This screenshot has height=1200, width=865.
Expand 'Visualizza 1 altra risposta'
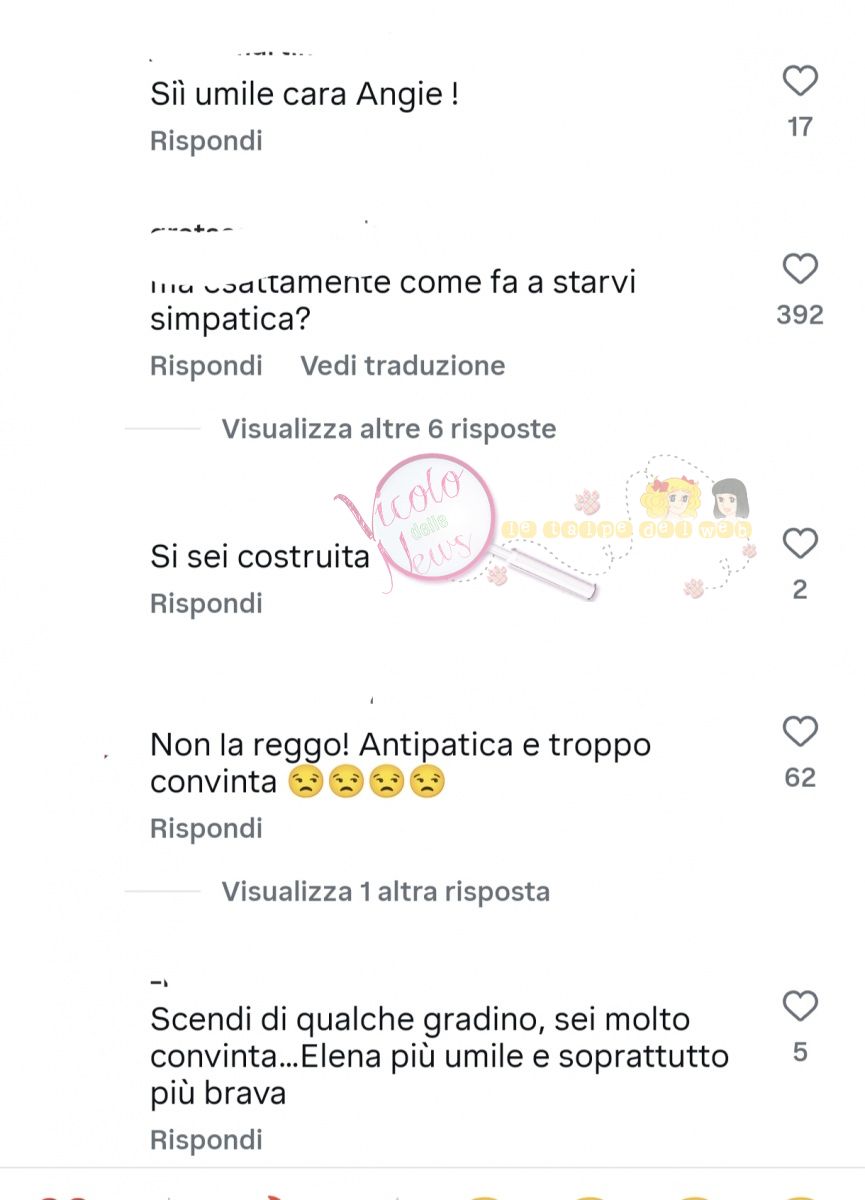point(385,891)
